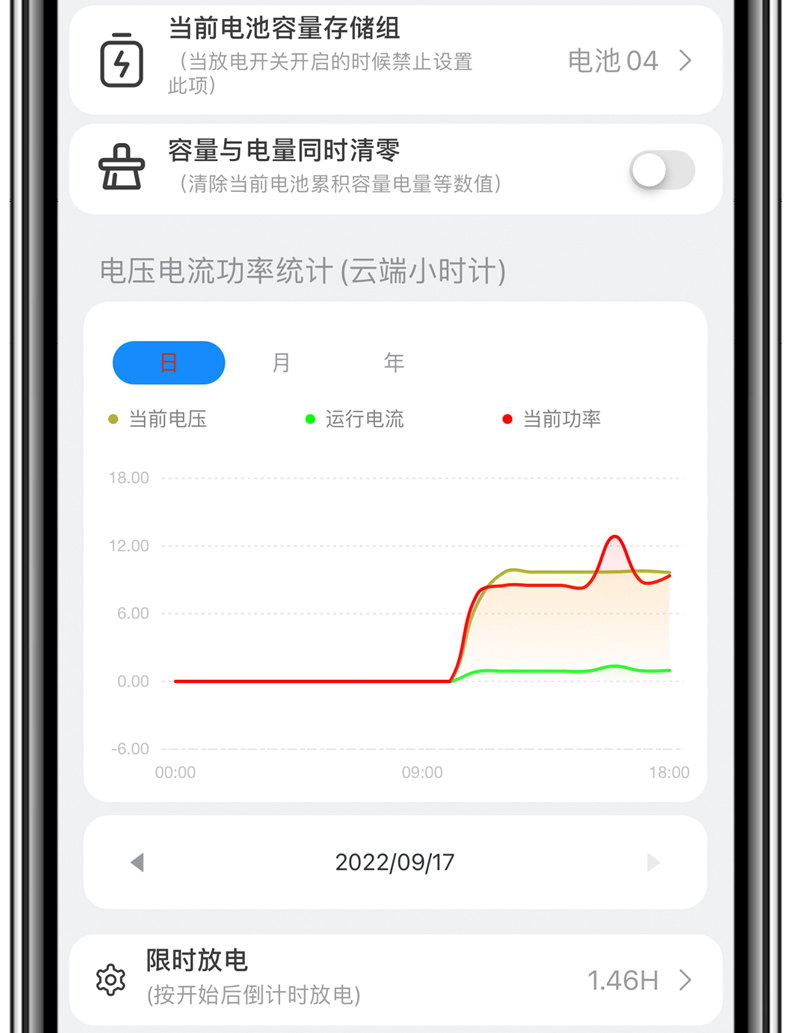
Task: Open the 限时放电 timed discharge setting
Action: 395,980
